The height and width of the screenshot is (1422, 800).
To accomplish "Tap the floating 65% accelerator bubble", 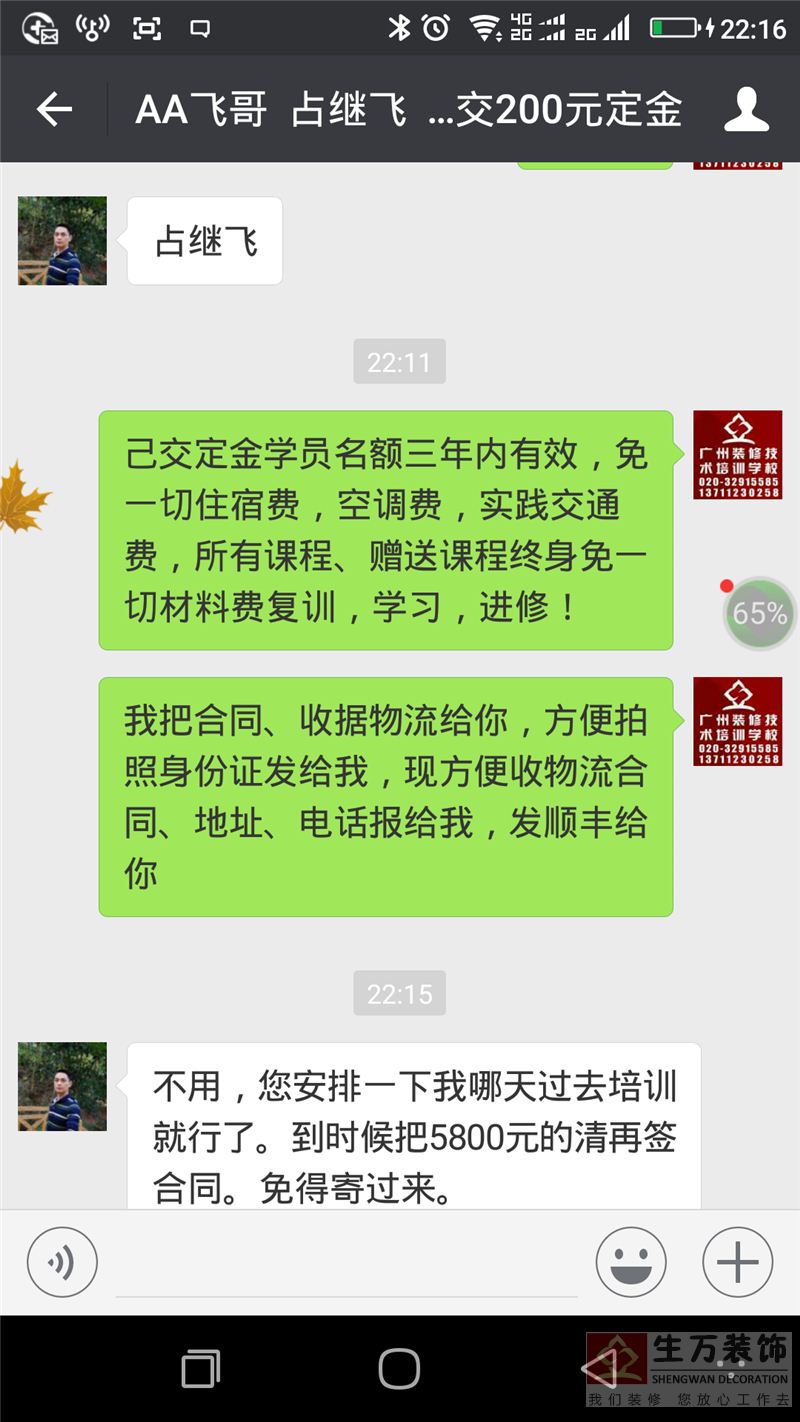I will (759, 613).
